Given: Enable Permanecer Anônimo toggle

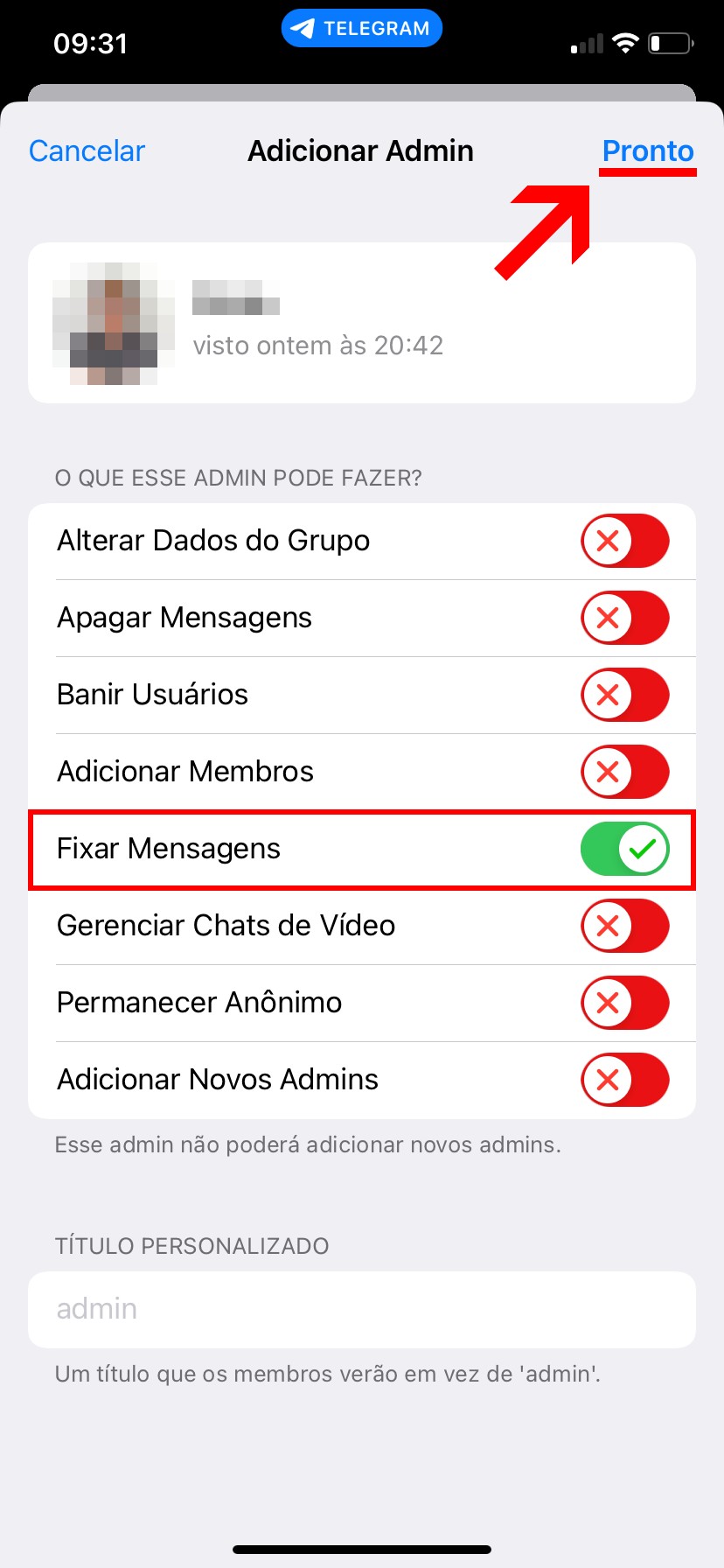Looking at the screenshot, I should 624,1003.
